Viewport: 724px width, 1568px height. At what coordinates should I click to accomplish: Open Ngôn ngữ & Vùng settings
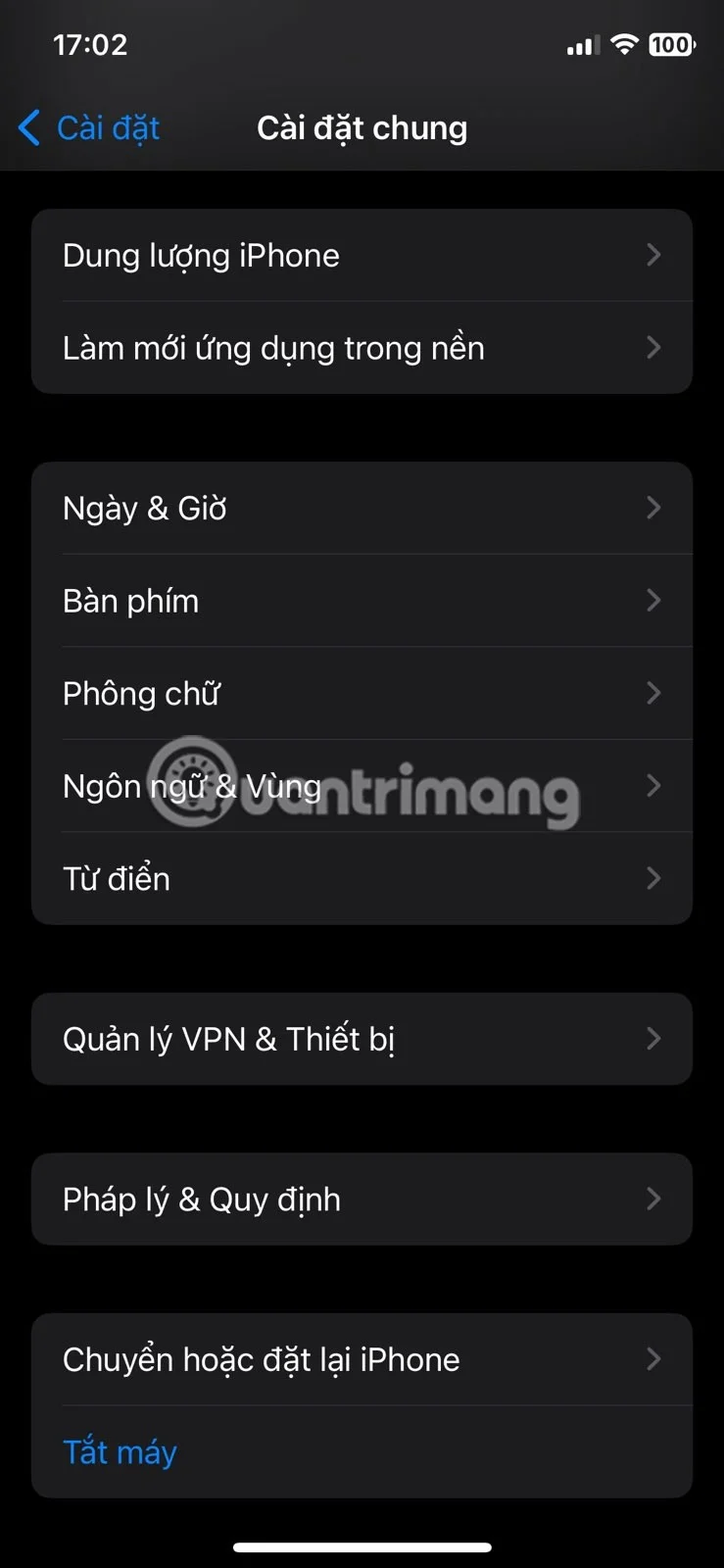point(362,785)
